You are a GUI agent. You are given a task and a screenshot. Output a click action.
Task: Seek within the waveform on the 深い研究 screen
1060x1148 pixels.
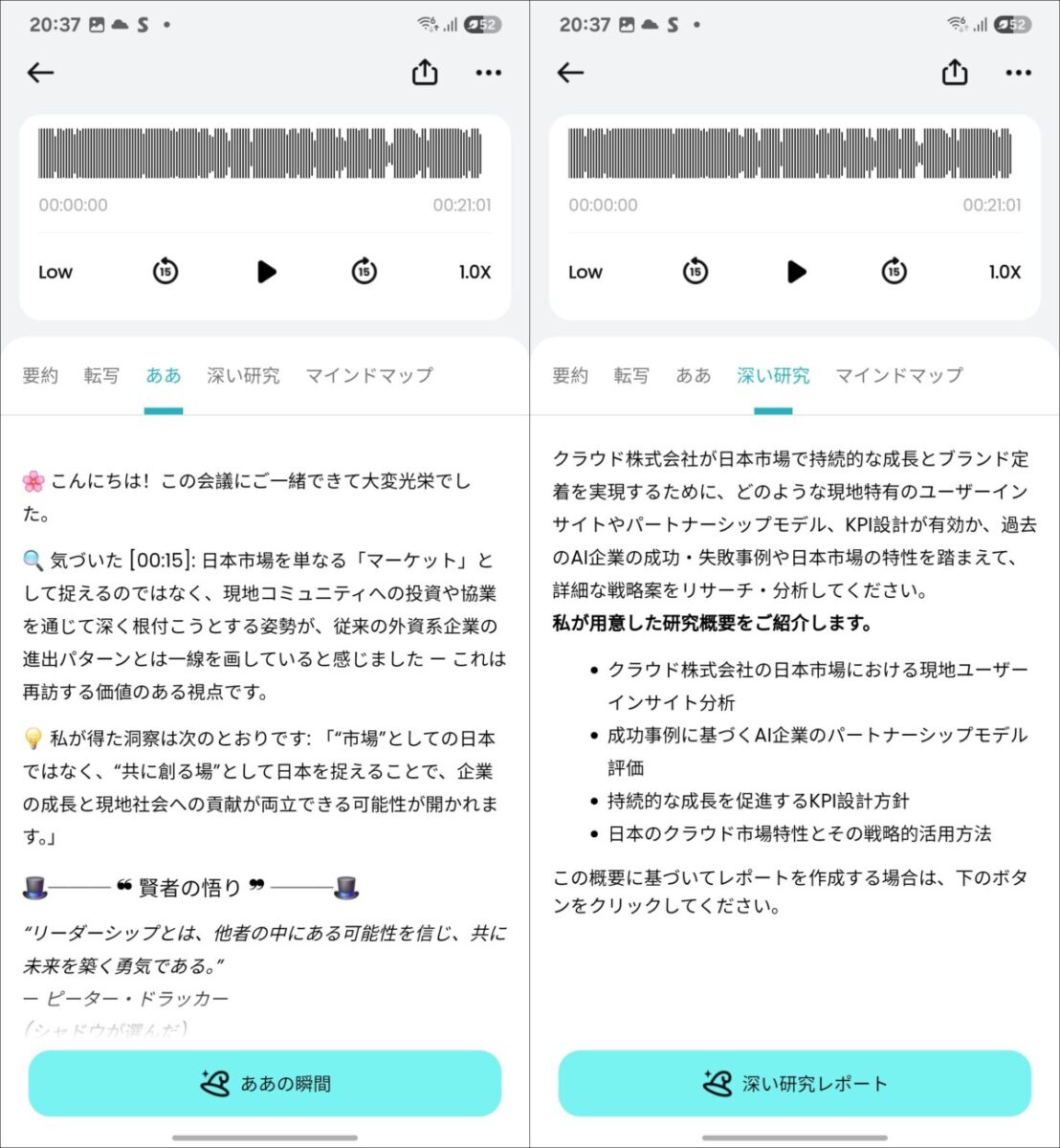794,154
